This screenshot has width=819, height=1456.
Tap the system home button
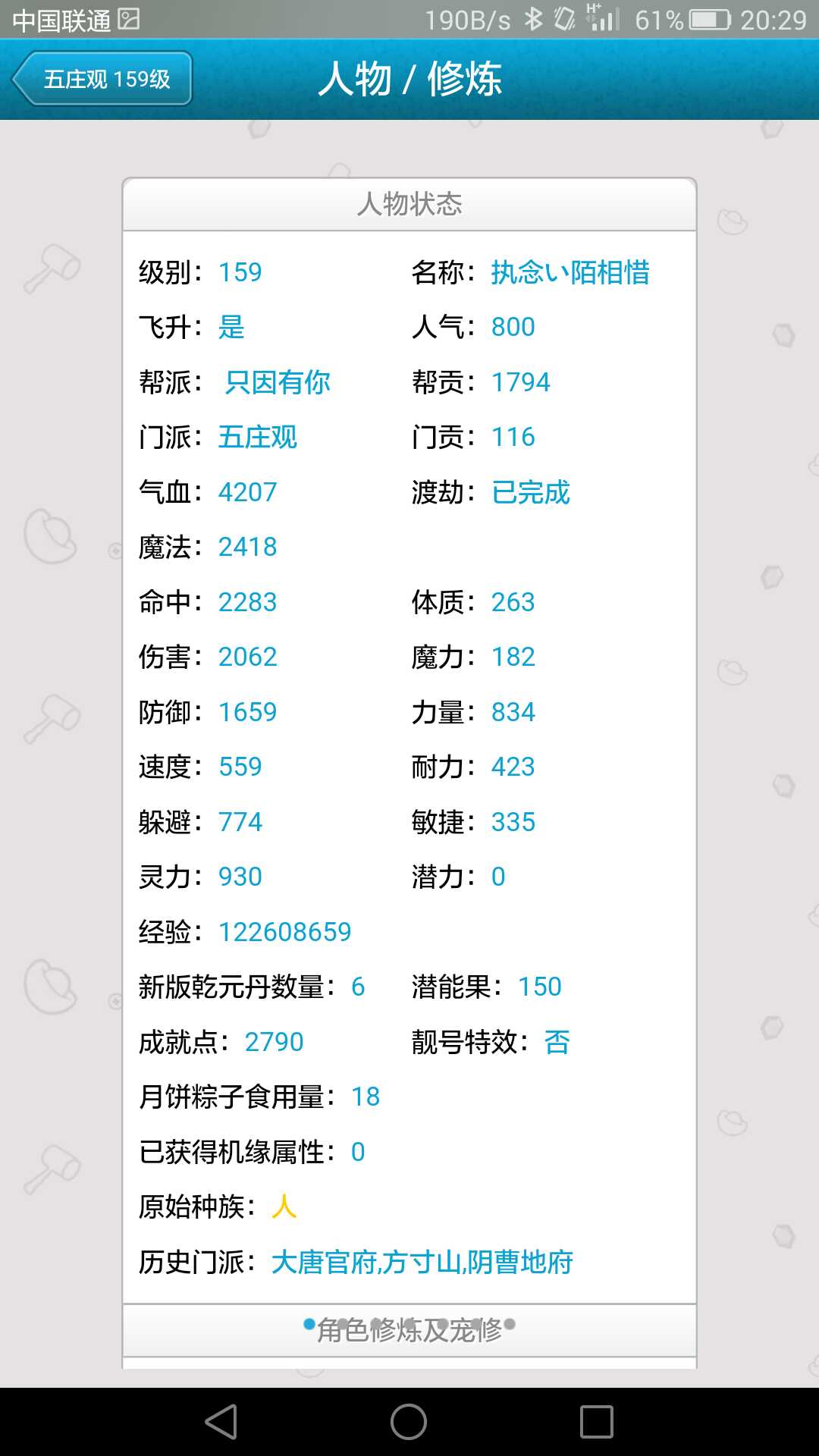coord(409,1421)
